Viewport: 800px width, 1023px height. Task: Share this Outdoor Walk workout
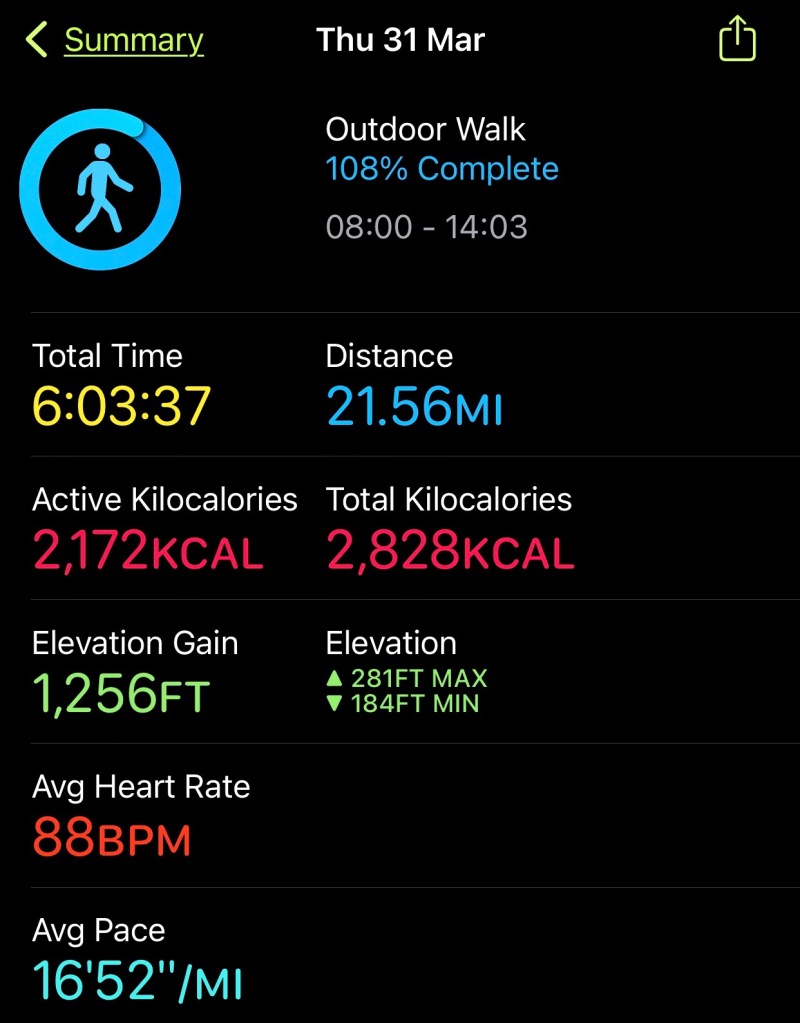737,40
